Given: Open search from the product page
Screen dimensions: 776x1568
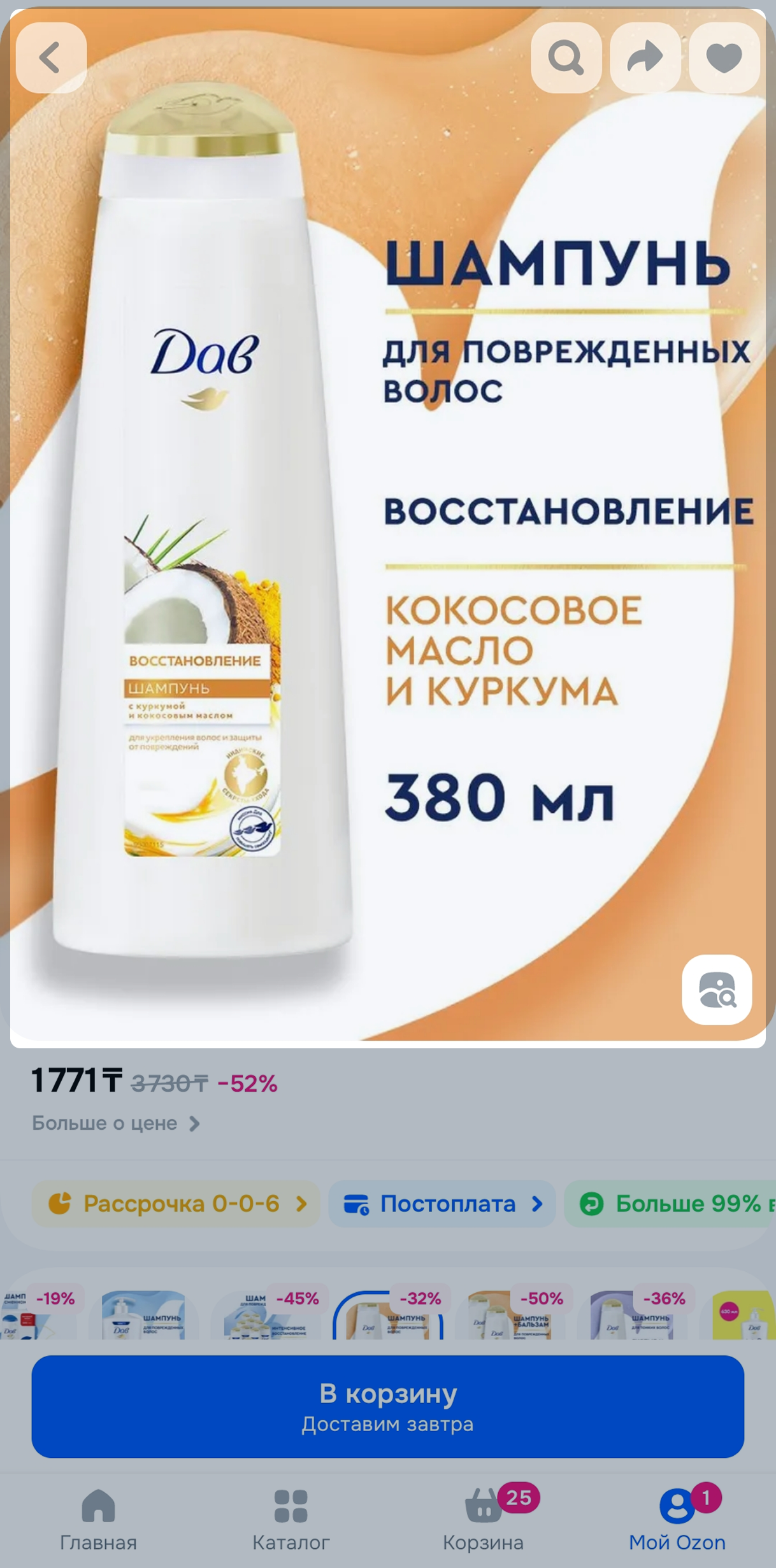Looking at the screenshot, I should [566, 58].
